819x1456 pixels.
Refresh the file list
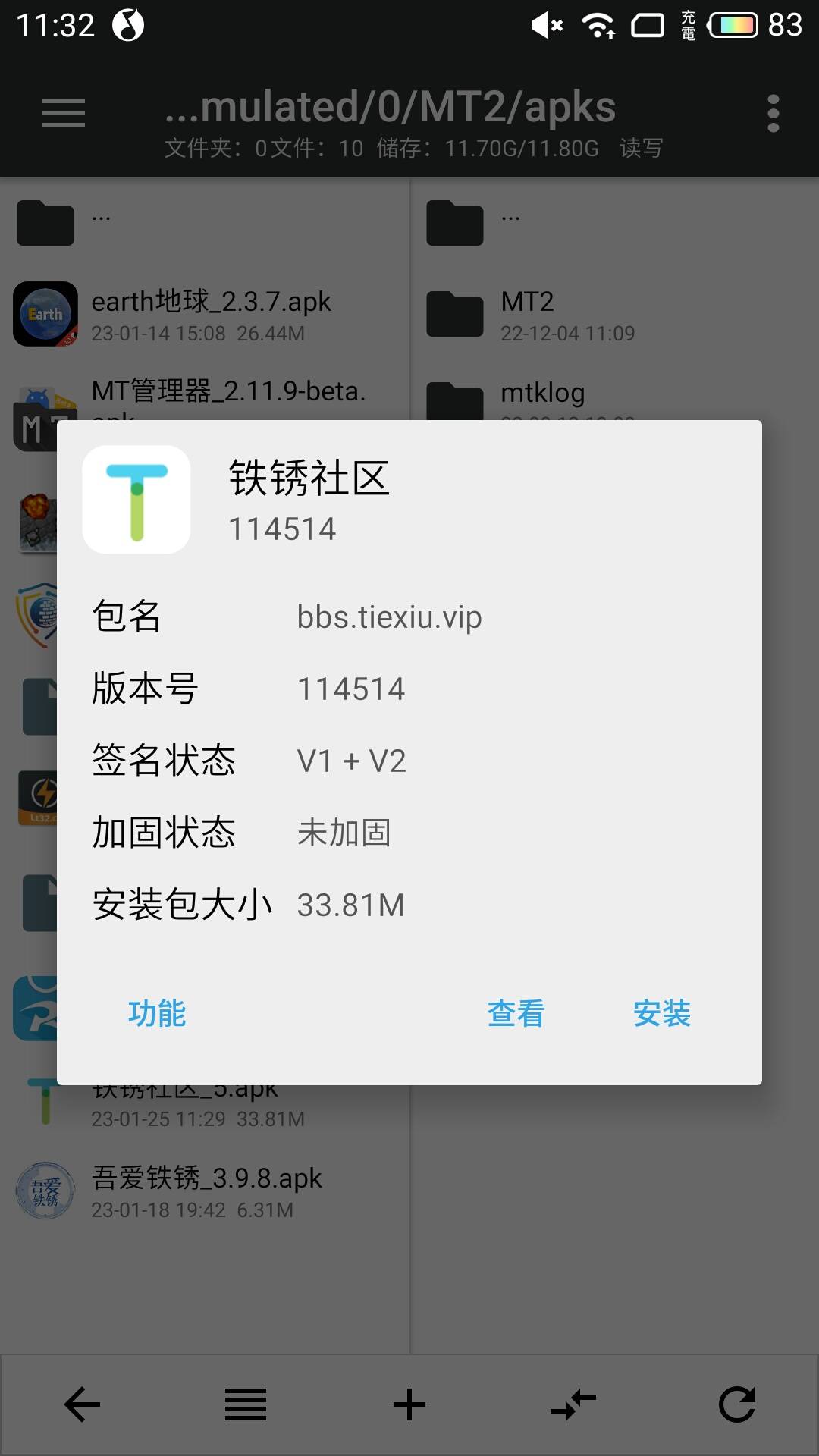point(736,1404)
